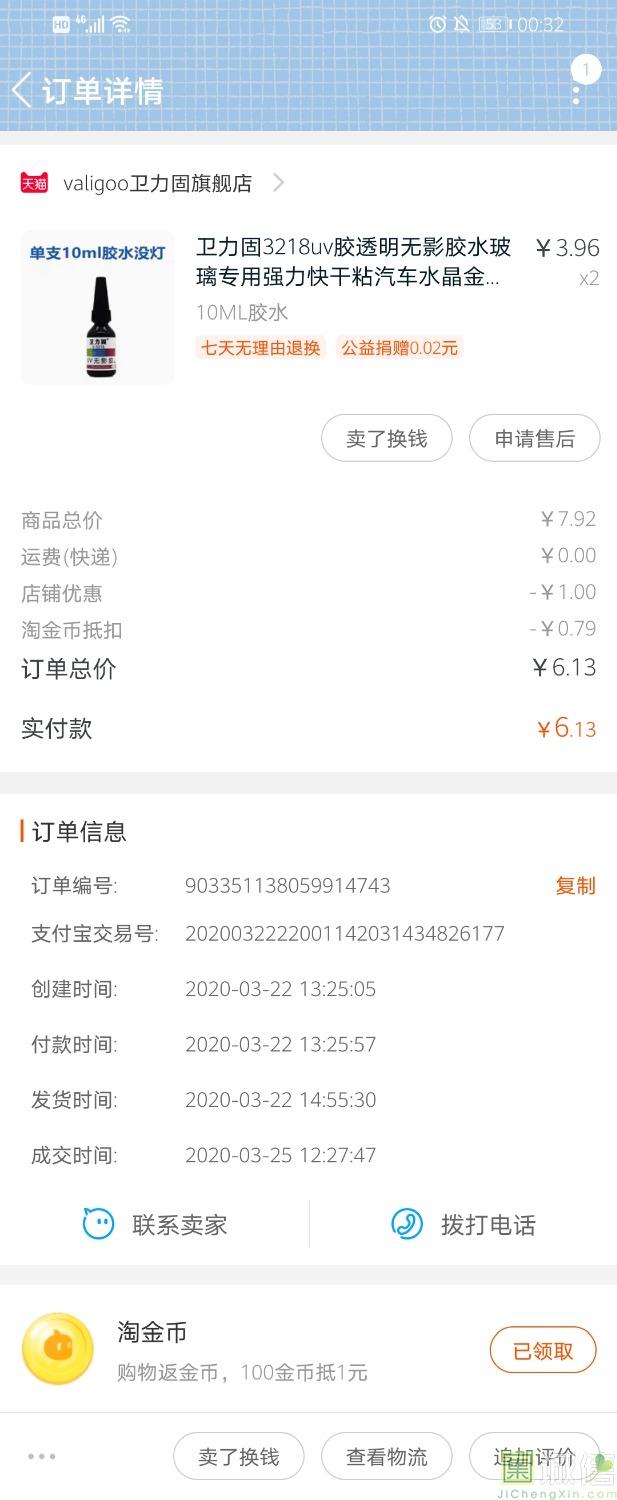Select 卖了换钱 in the bottom bar

(238, 1457)
